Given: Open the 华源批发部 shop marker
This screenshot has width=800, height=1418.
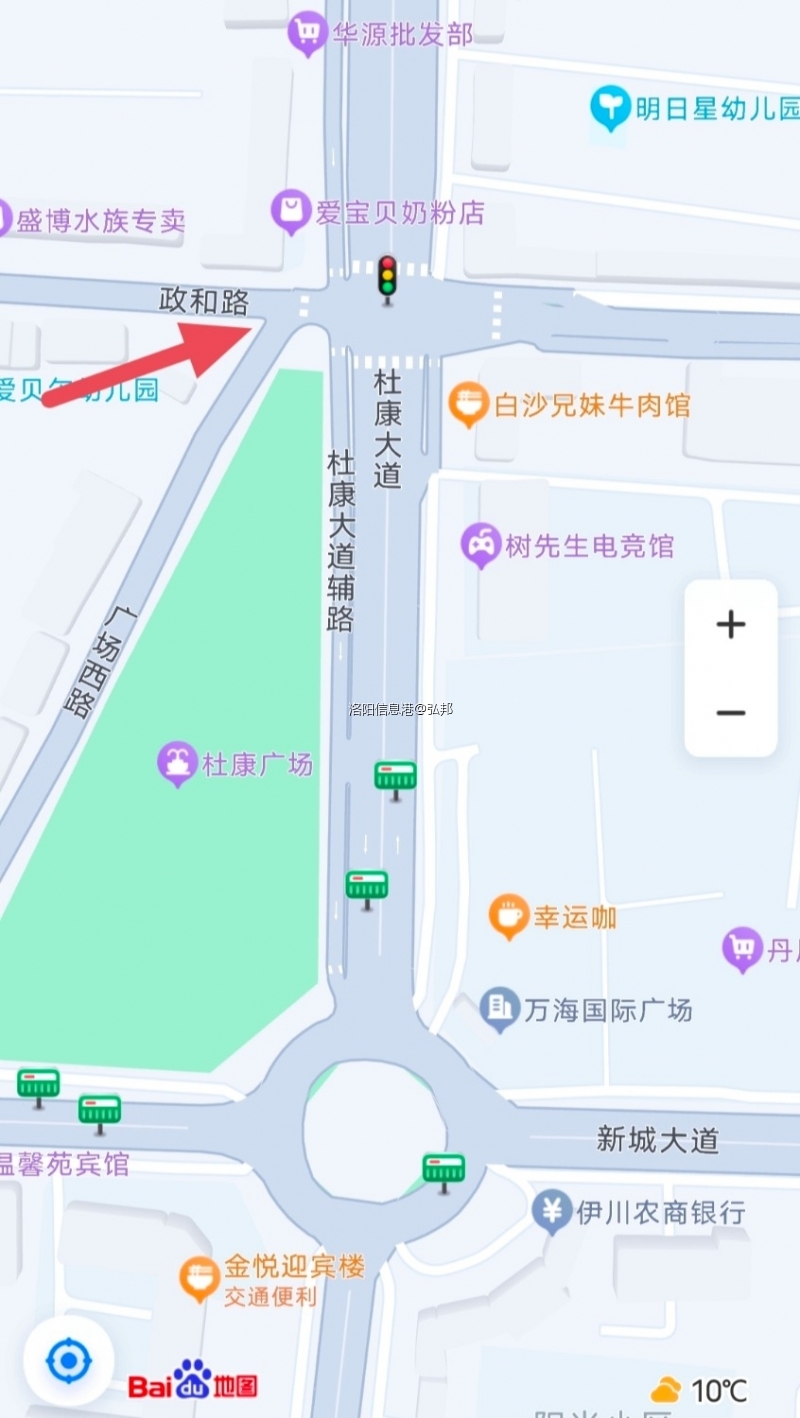Looking at the screenshot, I should point(307,33).
